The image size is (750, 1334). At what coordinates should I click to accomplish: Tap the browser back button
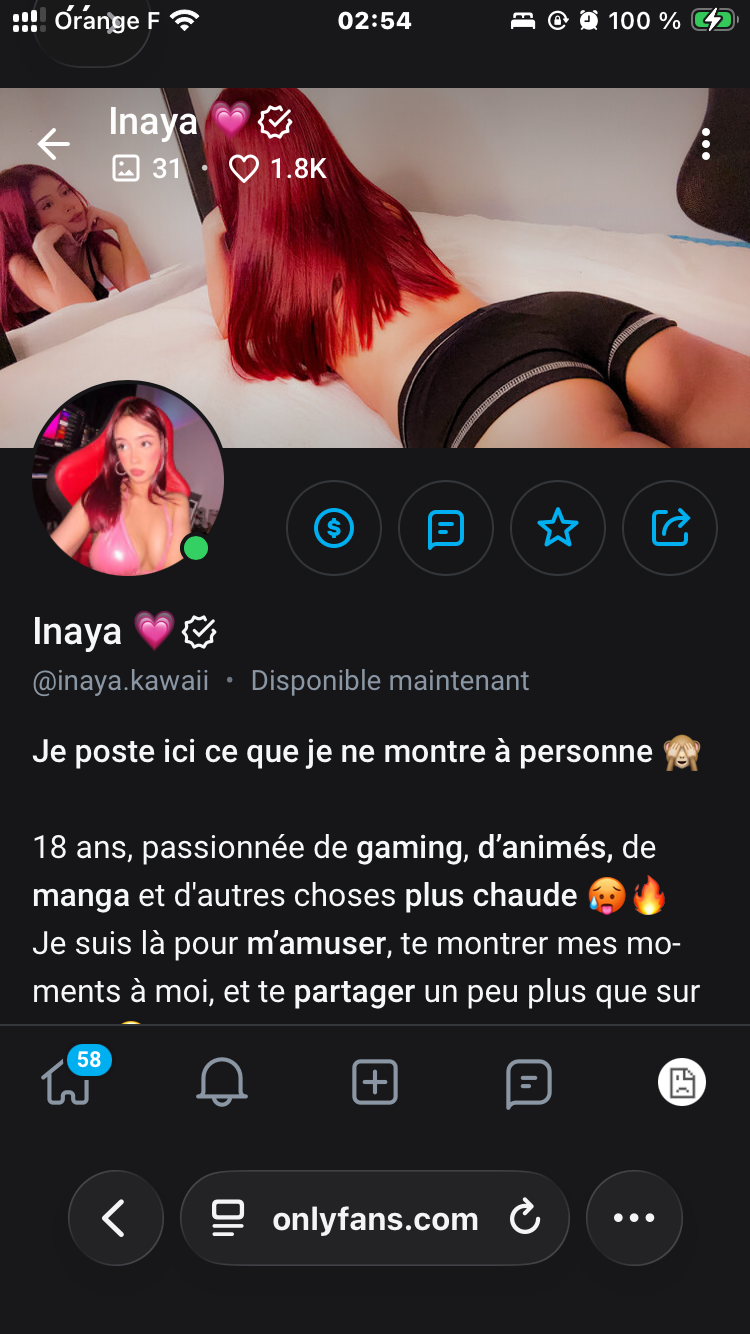coord(115,1218)
